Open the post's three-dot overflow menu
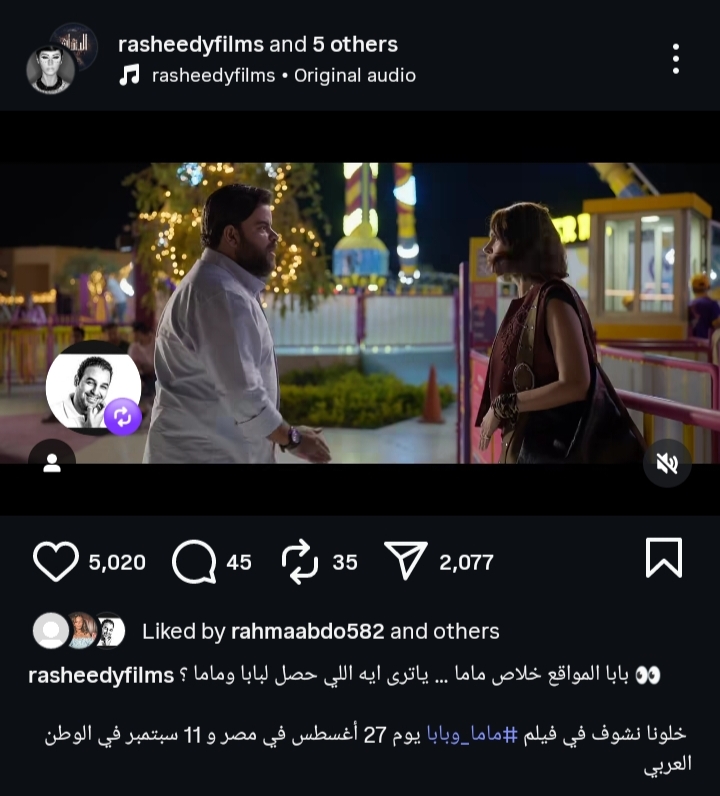The width and height of the screenshot is (720, 796). (676, 59)
